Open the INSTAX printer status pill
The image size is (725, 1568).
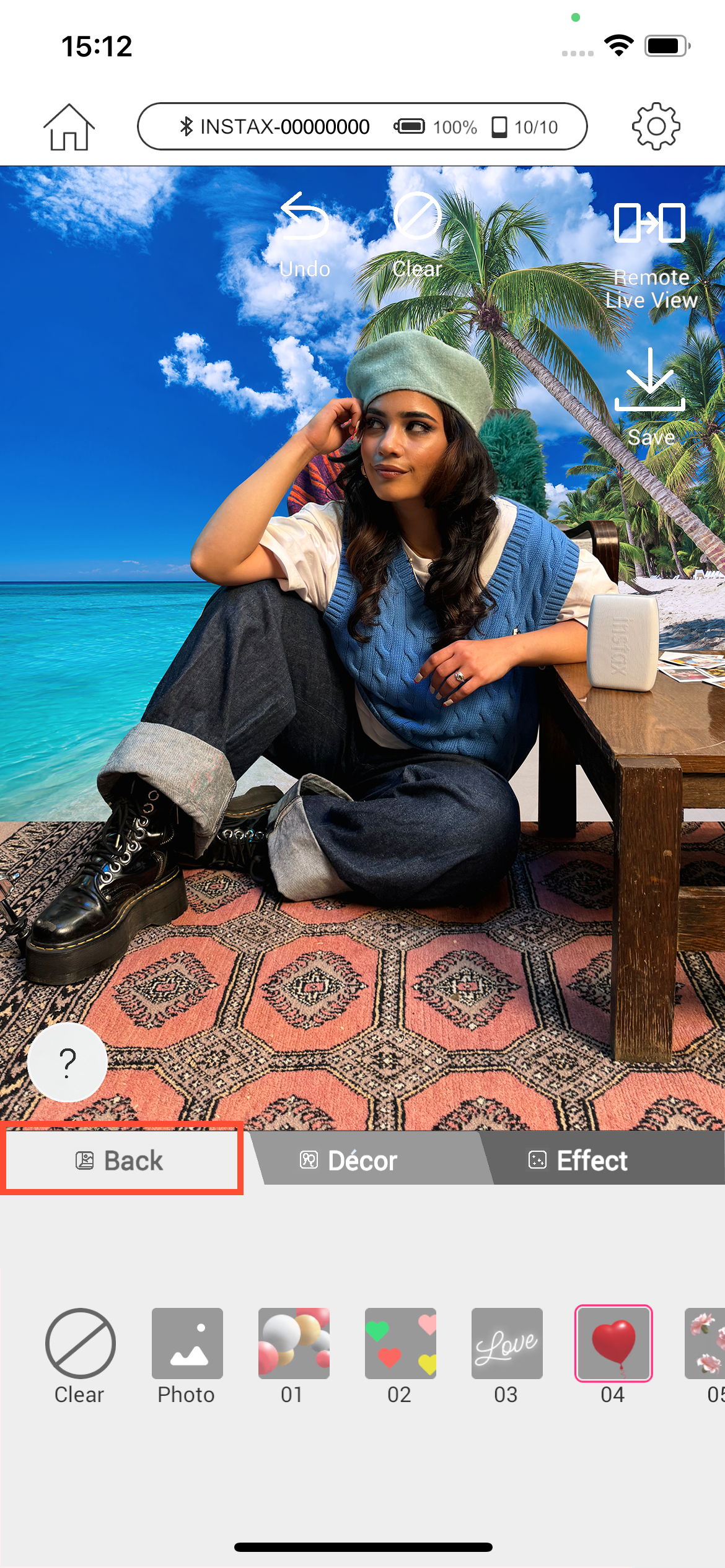pyautogui.click(x=362, y=127)
